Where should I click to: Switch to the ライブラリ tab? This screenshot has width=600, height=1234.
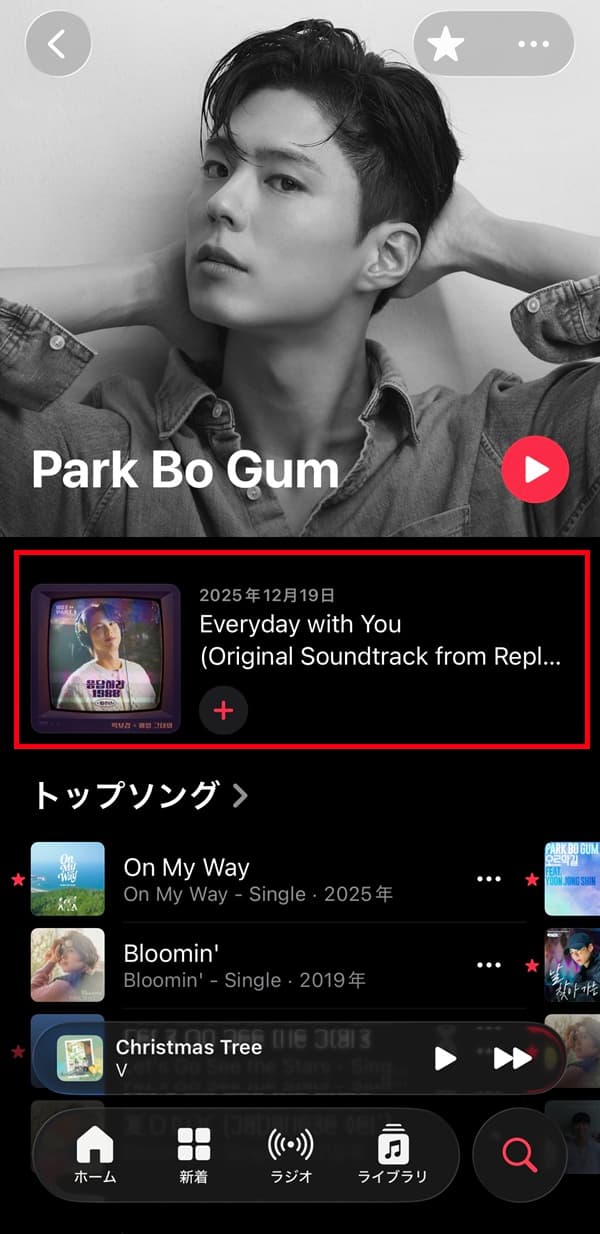pos(392,1155)
